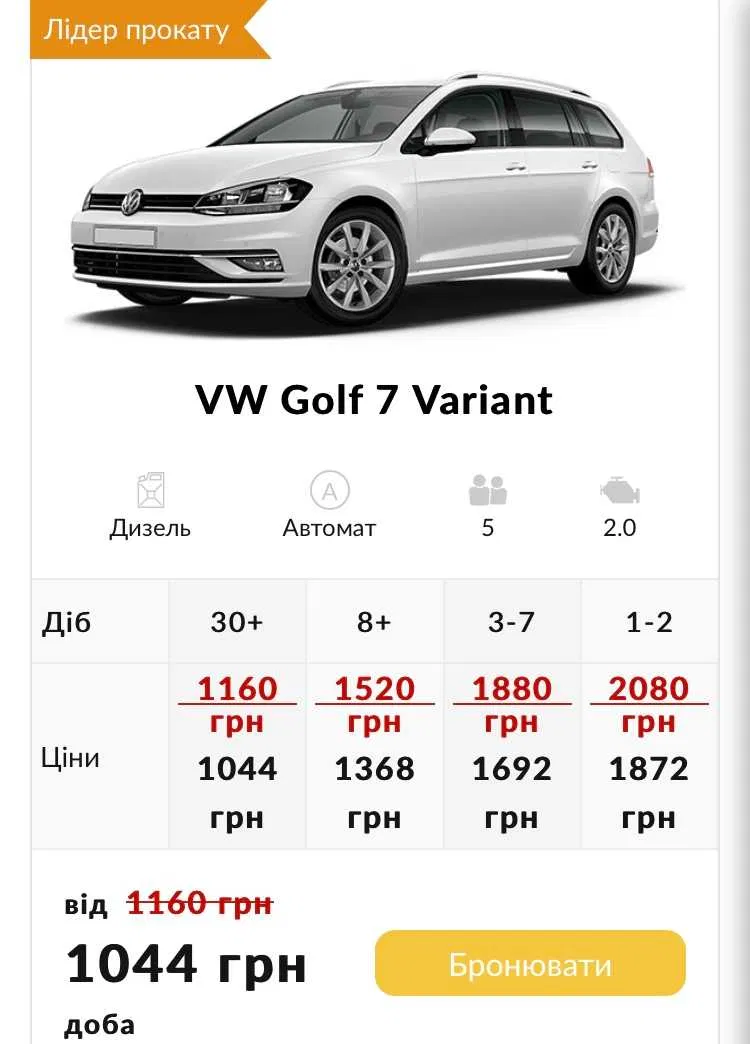Image resolution: width=750 pixels, height=1044 pixels.
Task: Open the VW Golf 7 Variant title link
Action: tap(374, 399)
